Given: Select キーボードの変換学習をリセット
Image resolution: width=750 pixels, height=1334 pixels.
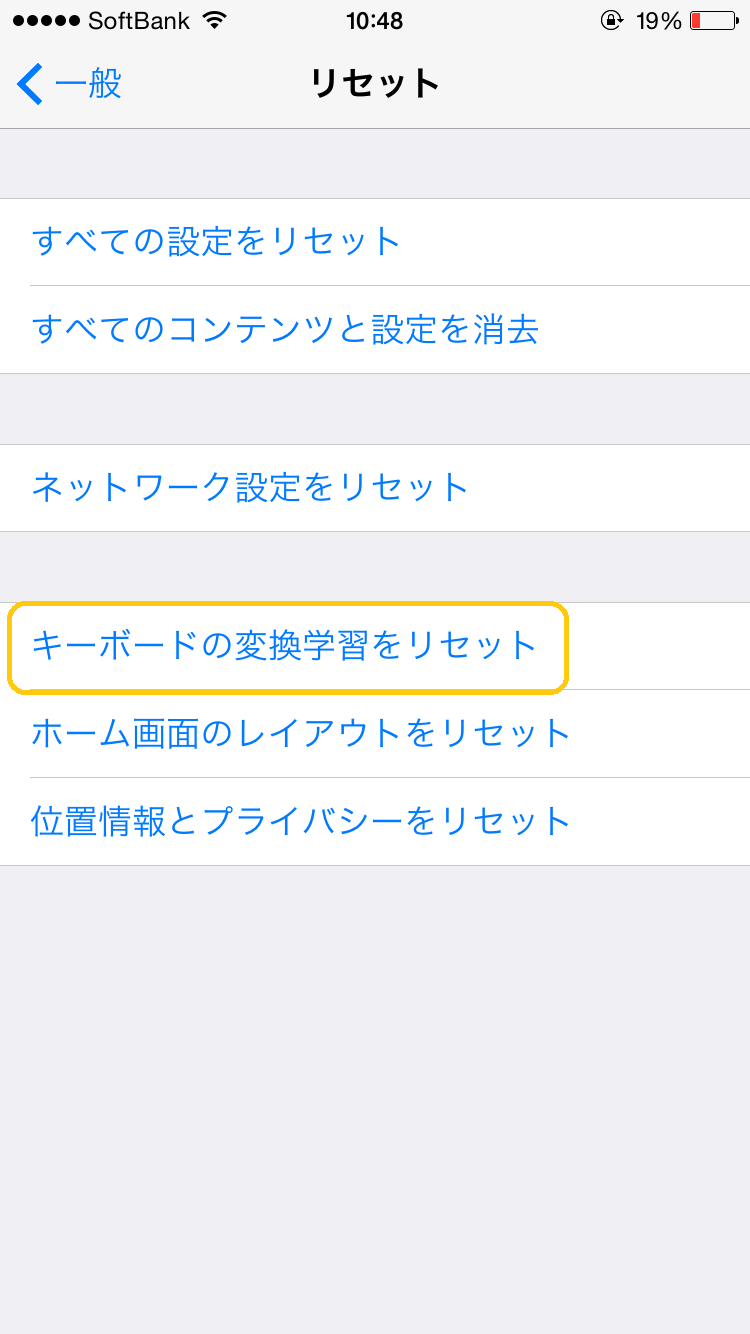Looking at the screenshot, I should (375, 646).
